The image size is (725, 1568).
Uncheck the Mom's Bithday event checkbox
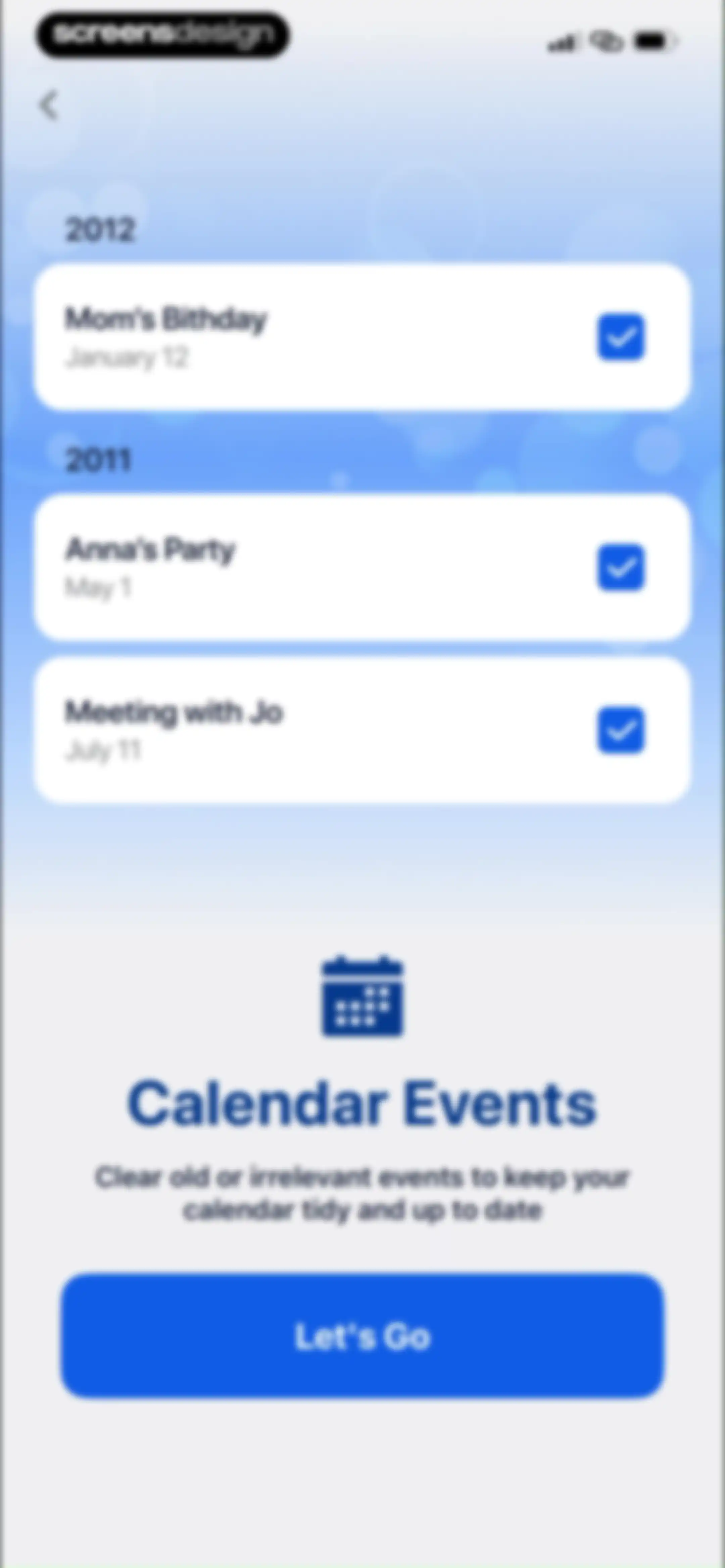(620, 337)
